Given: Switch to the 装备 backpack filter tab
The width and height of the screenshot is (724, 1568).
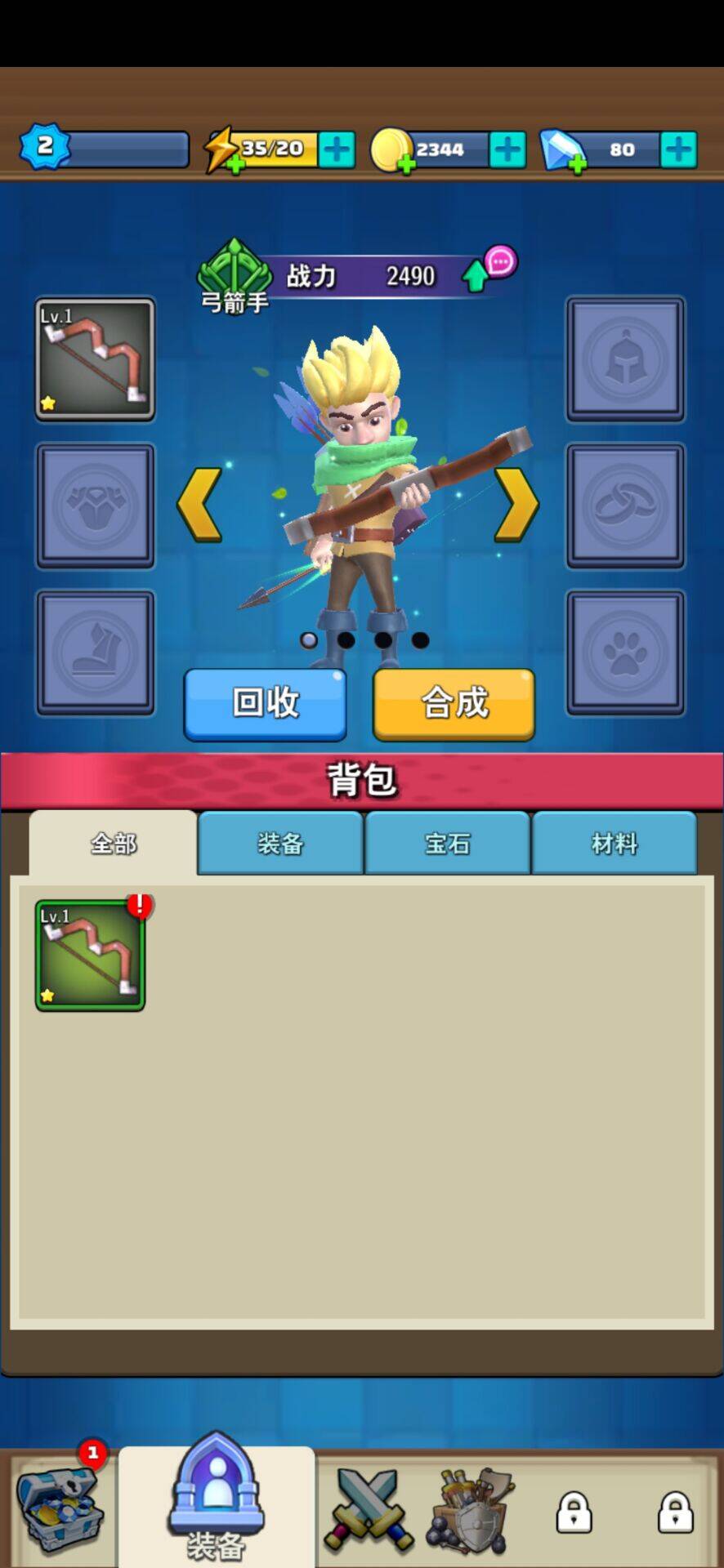Looking at the screenshot, I should pos(280,843).
